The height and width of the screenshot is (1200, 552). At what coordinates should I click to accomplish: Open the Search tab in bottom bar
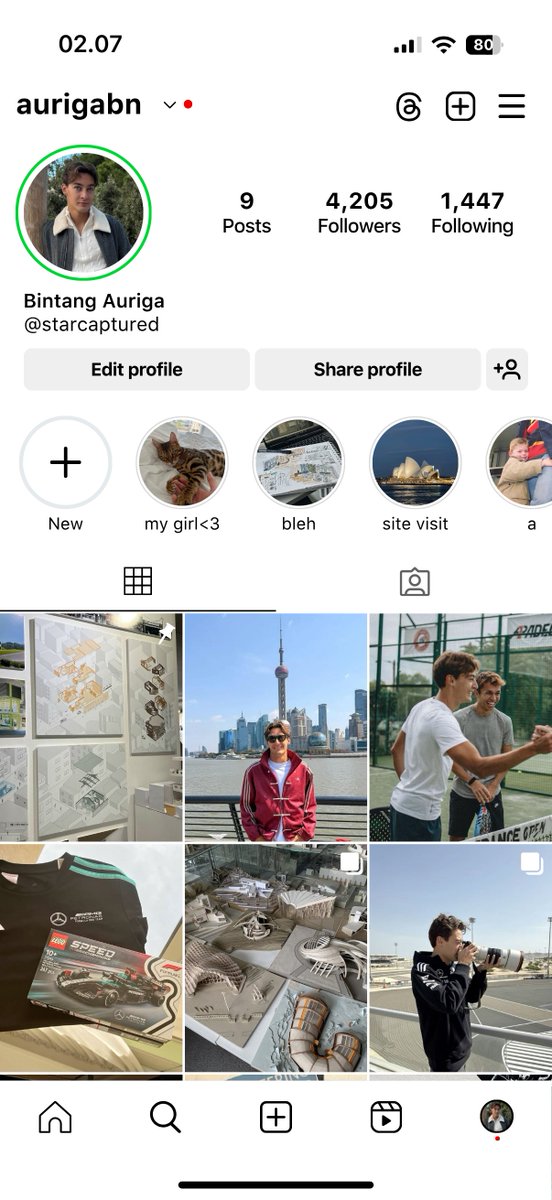pos(165,1117)
